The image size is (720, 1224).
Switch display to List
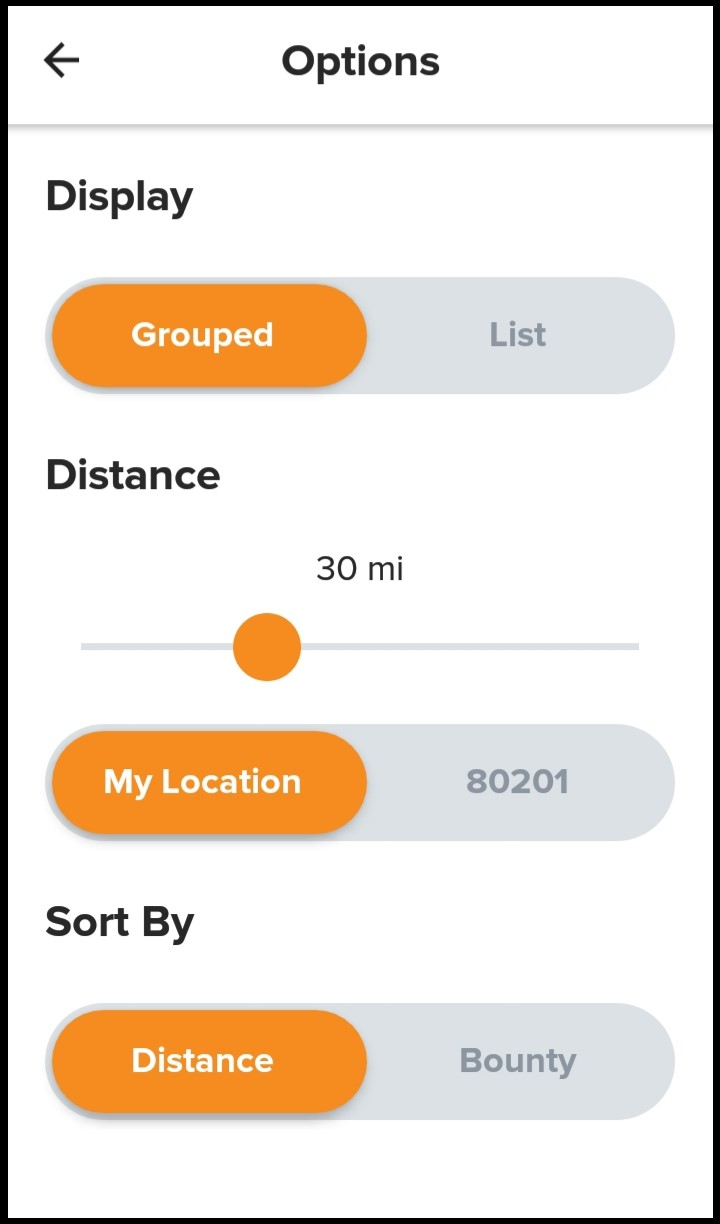(518, 335)
